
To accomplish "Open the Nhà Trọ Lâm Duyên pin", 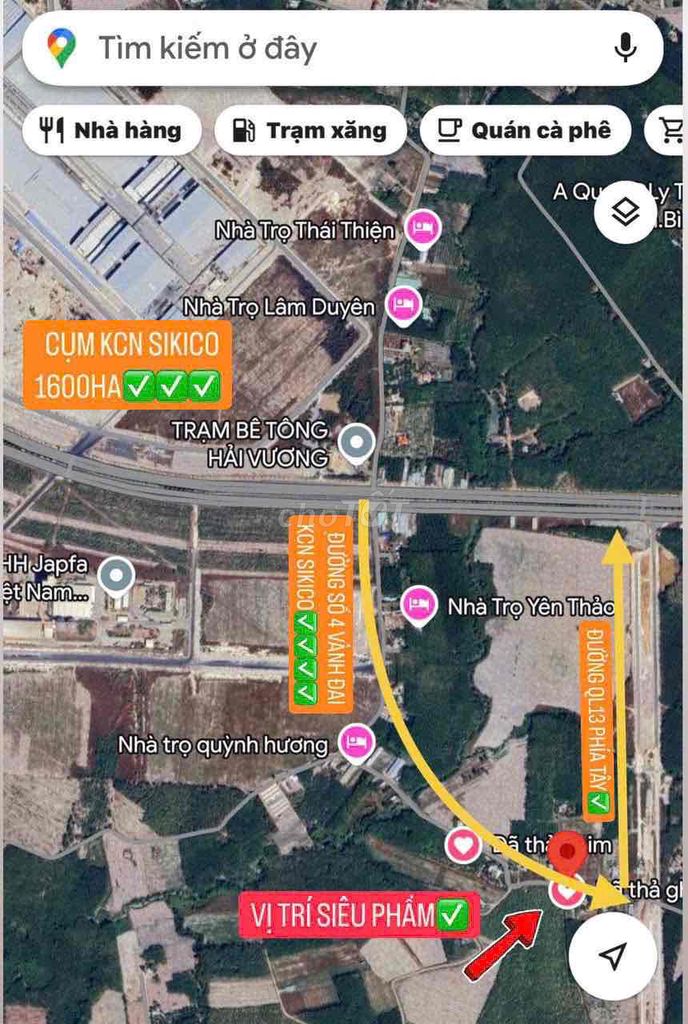I will [404, 303].
